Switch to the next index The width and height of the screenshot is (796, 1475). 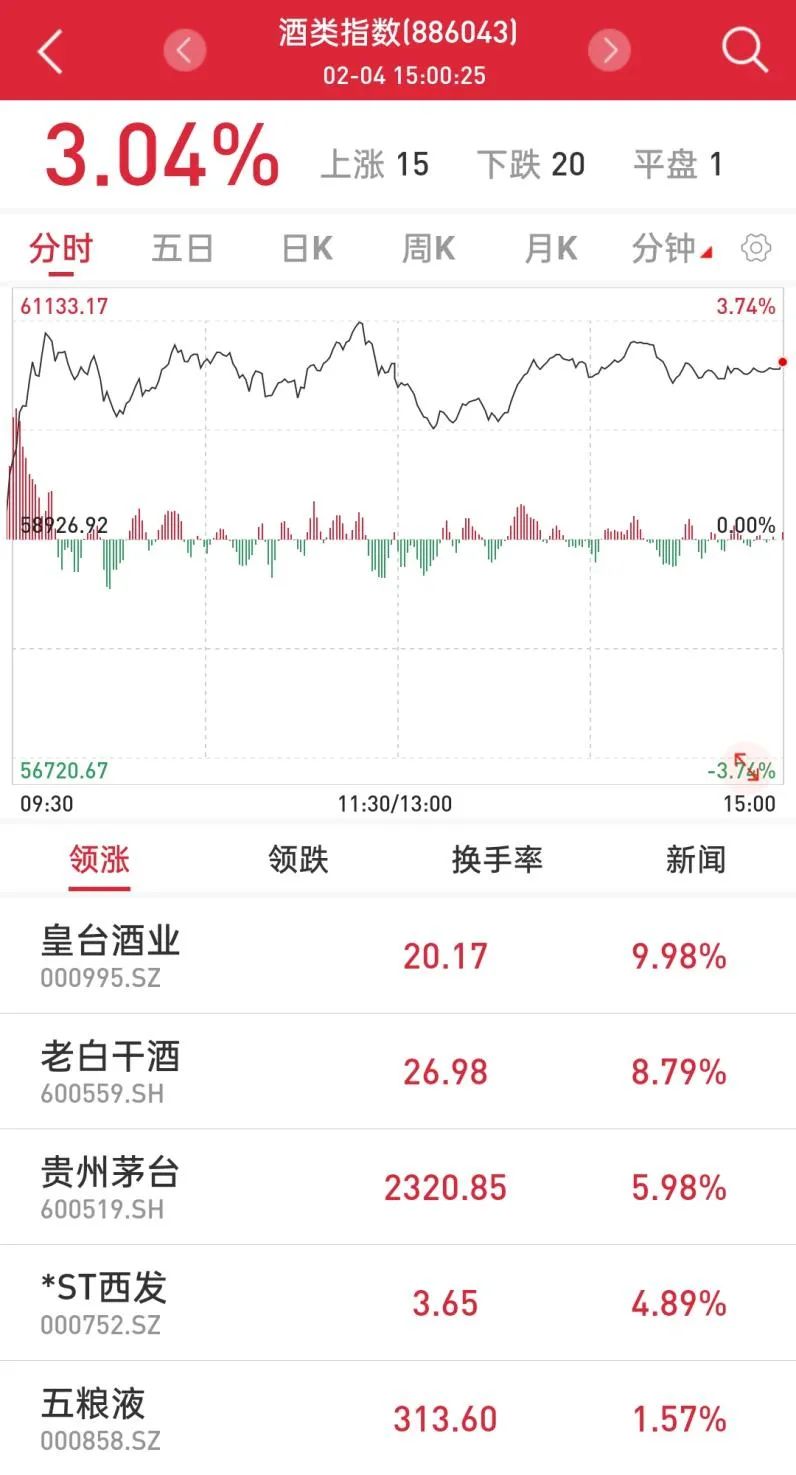point(610,49)
